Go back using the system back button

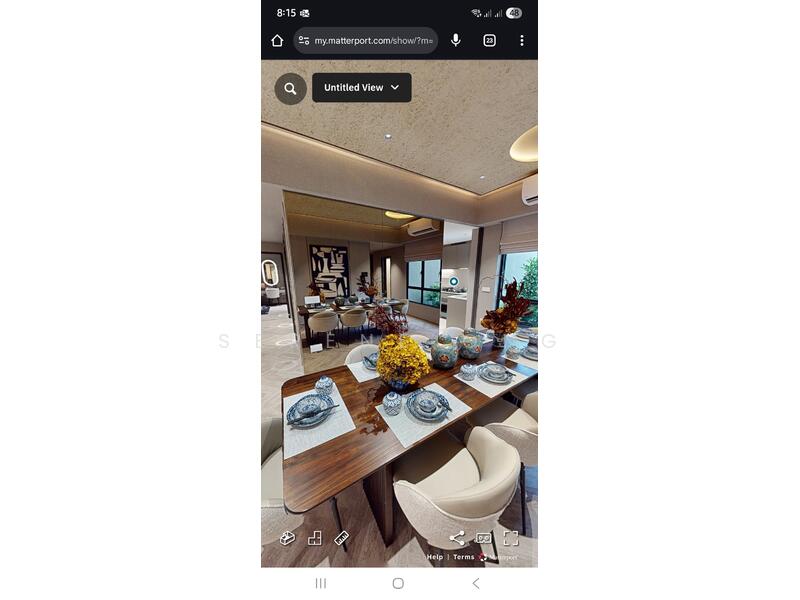(x=476, y=583)
